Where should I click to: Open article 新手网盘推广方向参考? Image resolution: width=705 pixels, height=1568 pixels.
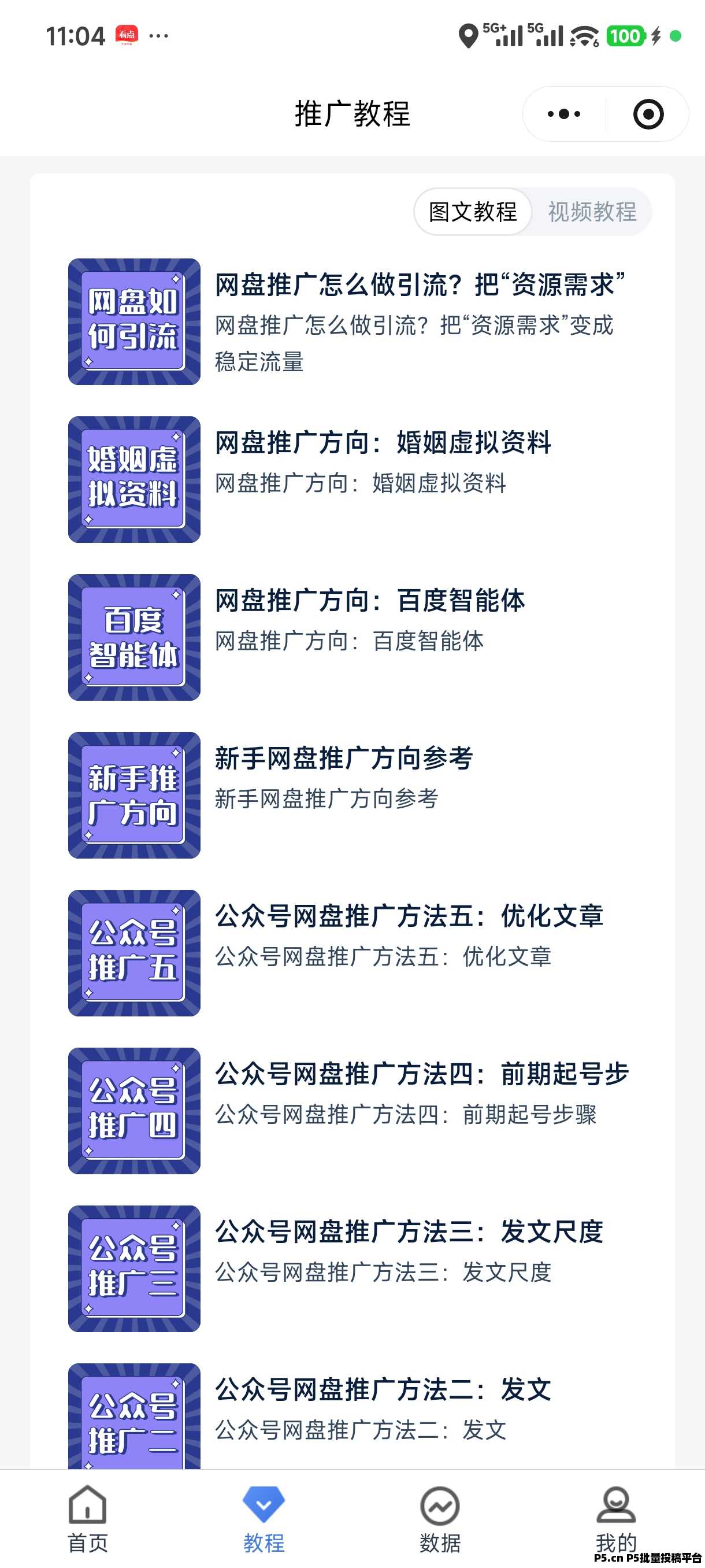click(x=344, y=759)
